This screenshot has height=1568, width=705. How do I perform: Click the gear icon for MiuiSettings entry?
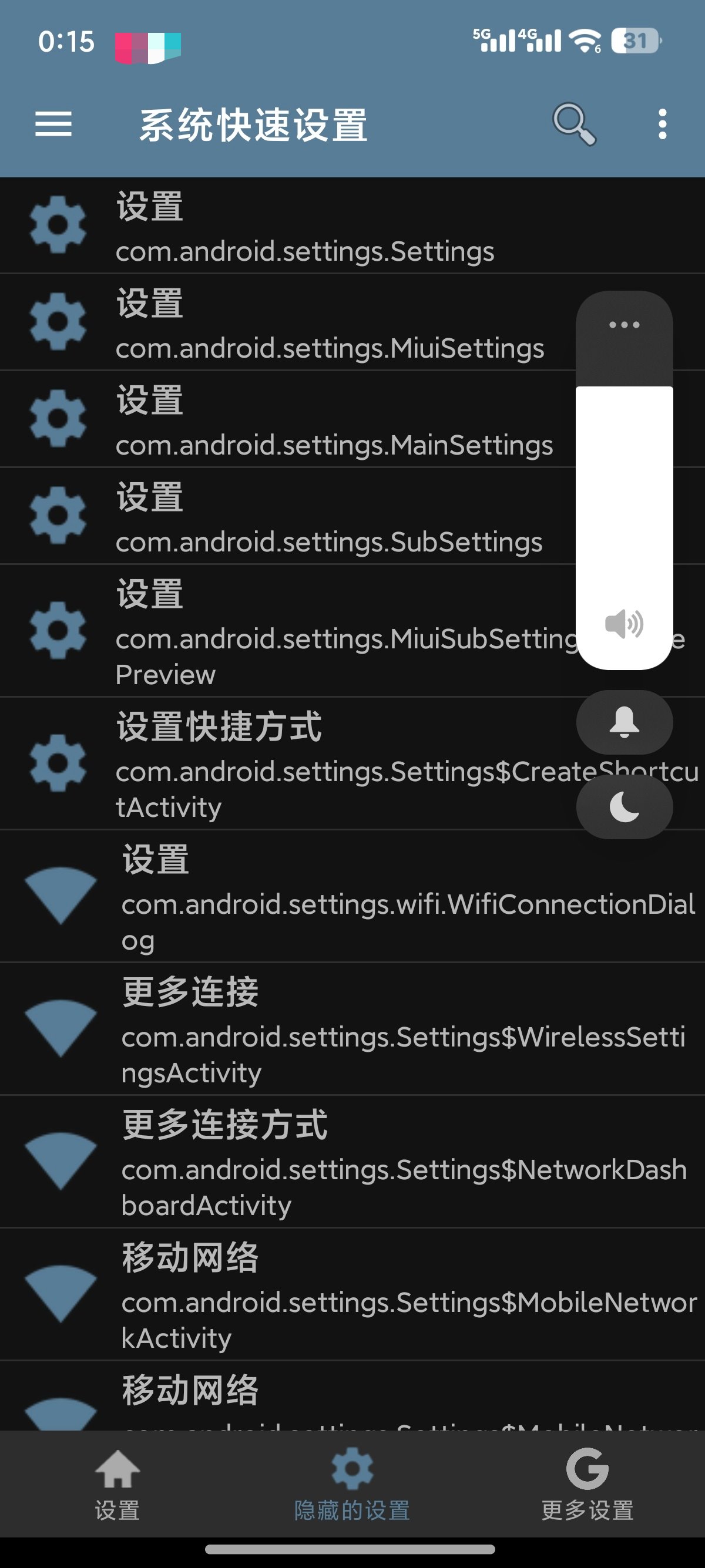(x=58, y=322)
